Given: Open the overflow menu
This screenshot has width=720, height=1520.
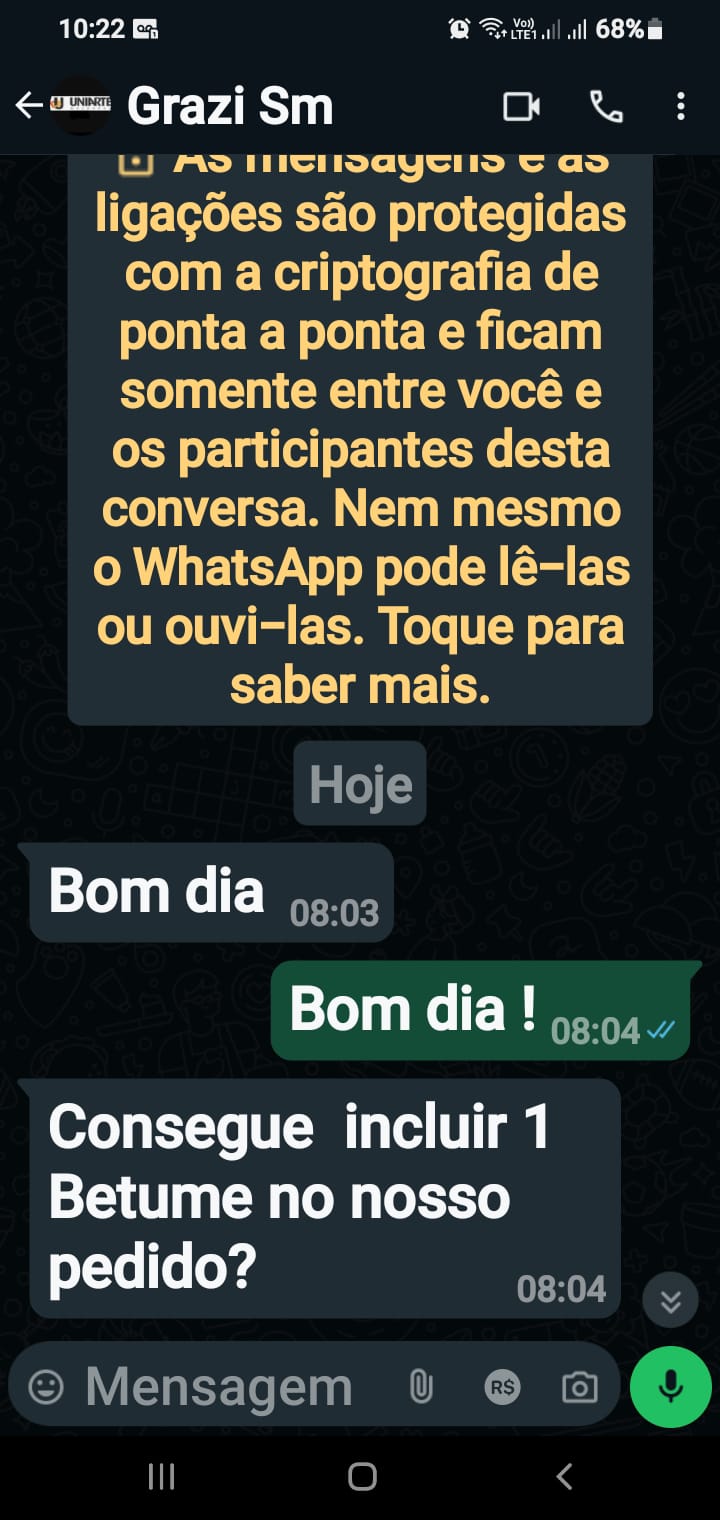Looking at the screenshot, I should coord(681,106).
